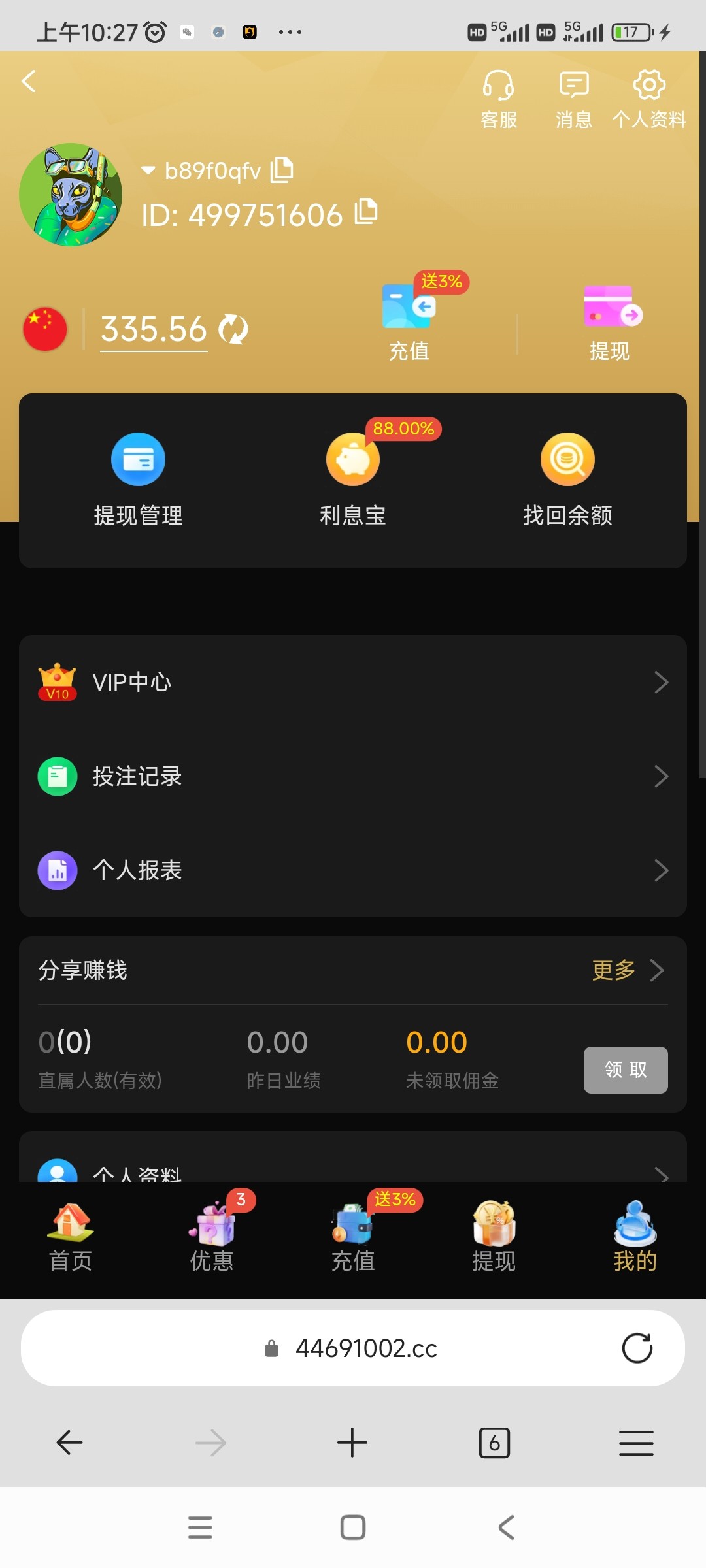The width and height of the screenshot is (706, 1568).
Task: Go back using the top-left arrow
Action: [x=29, y=82]
